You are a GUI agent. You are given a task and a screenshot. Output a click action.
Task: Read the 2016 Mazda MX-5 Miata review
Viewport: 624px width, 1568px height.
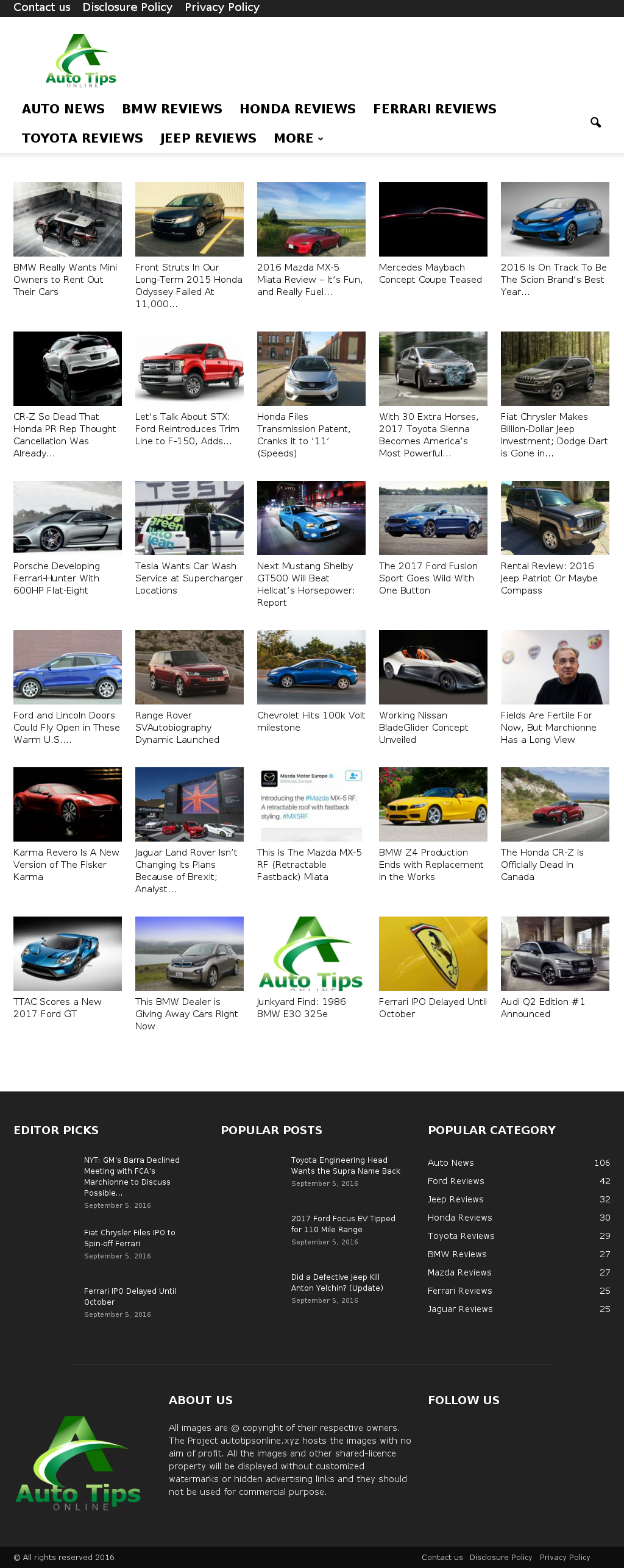[310, 280]
